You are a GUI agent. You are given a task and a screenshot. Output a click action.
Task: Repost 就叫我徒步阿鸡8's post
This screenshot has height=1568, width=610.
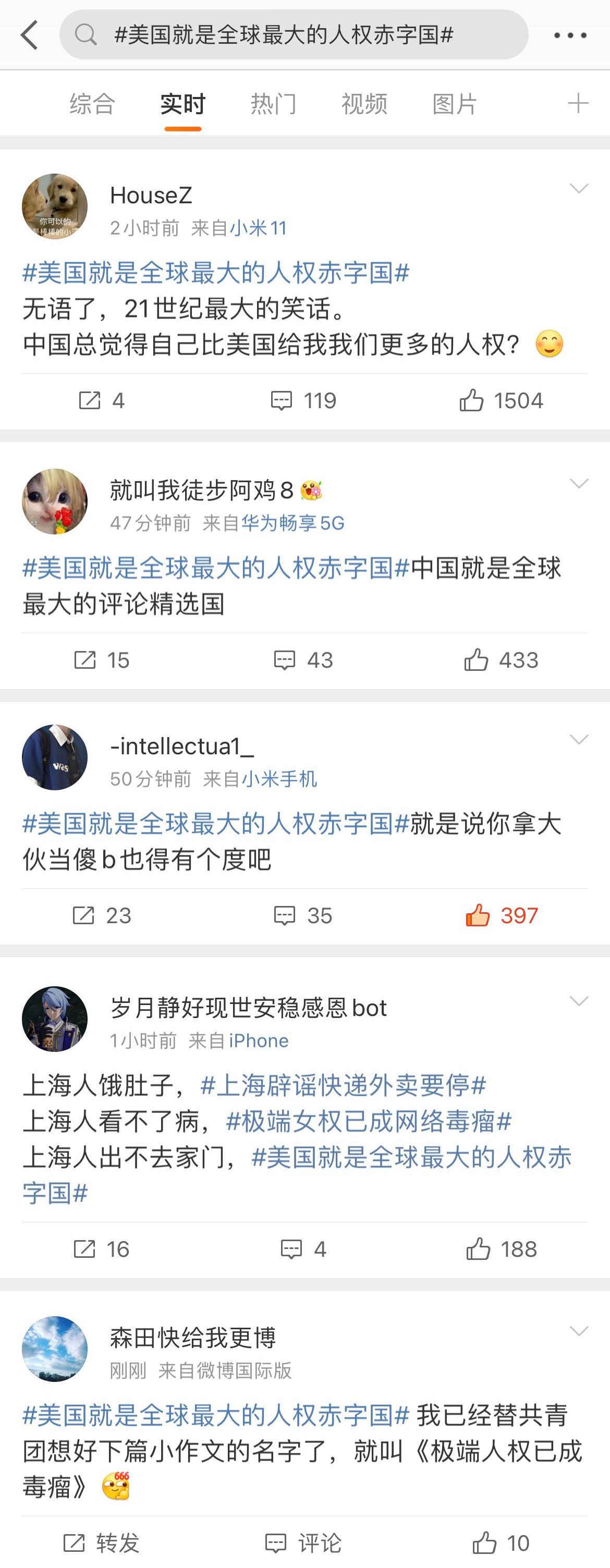(x=101, y=660)
